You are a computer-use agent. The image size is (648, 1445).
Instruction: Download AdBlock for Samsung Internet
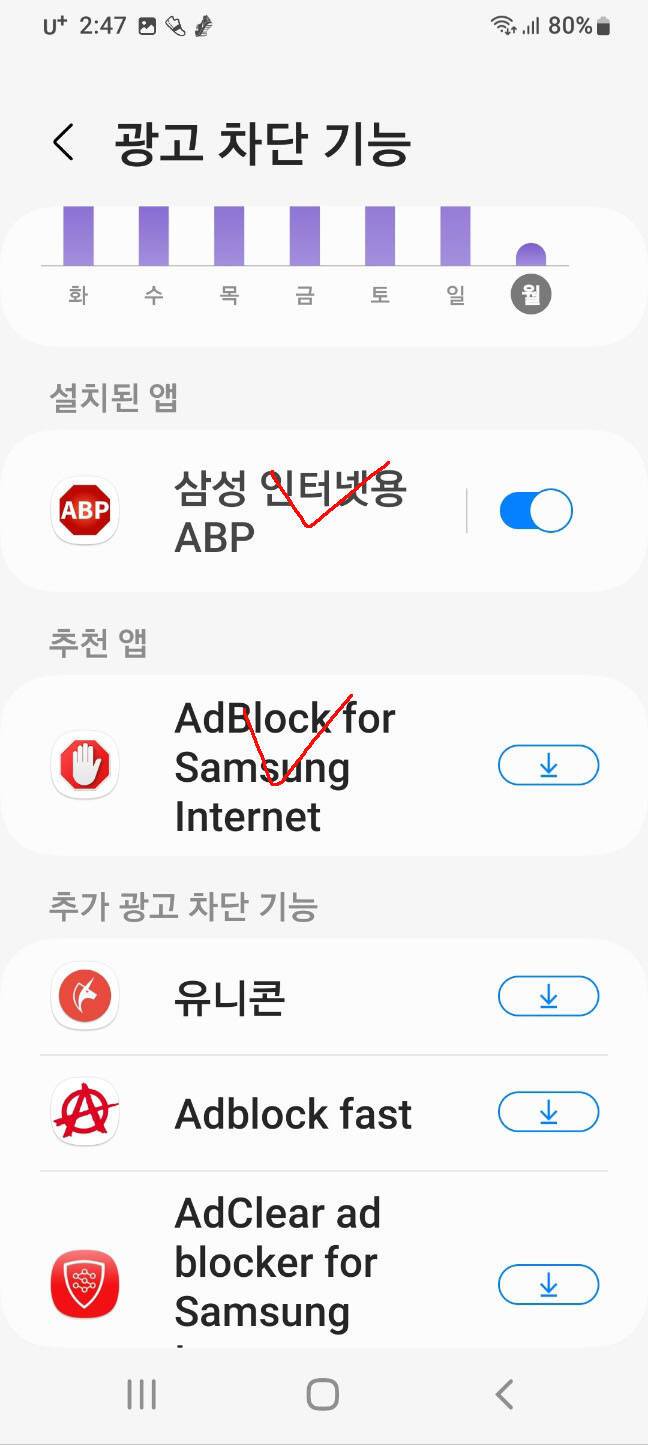click(548, 766)
